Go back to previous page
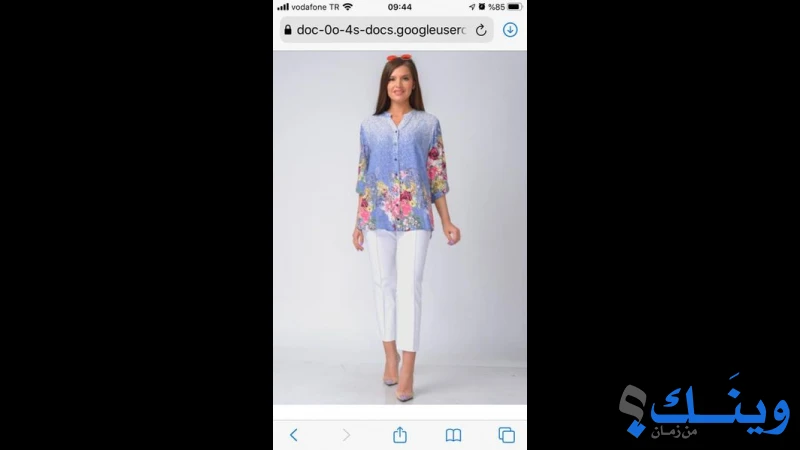 293,435
